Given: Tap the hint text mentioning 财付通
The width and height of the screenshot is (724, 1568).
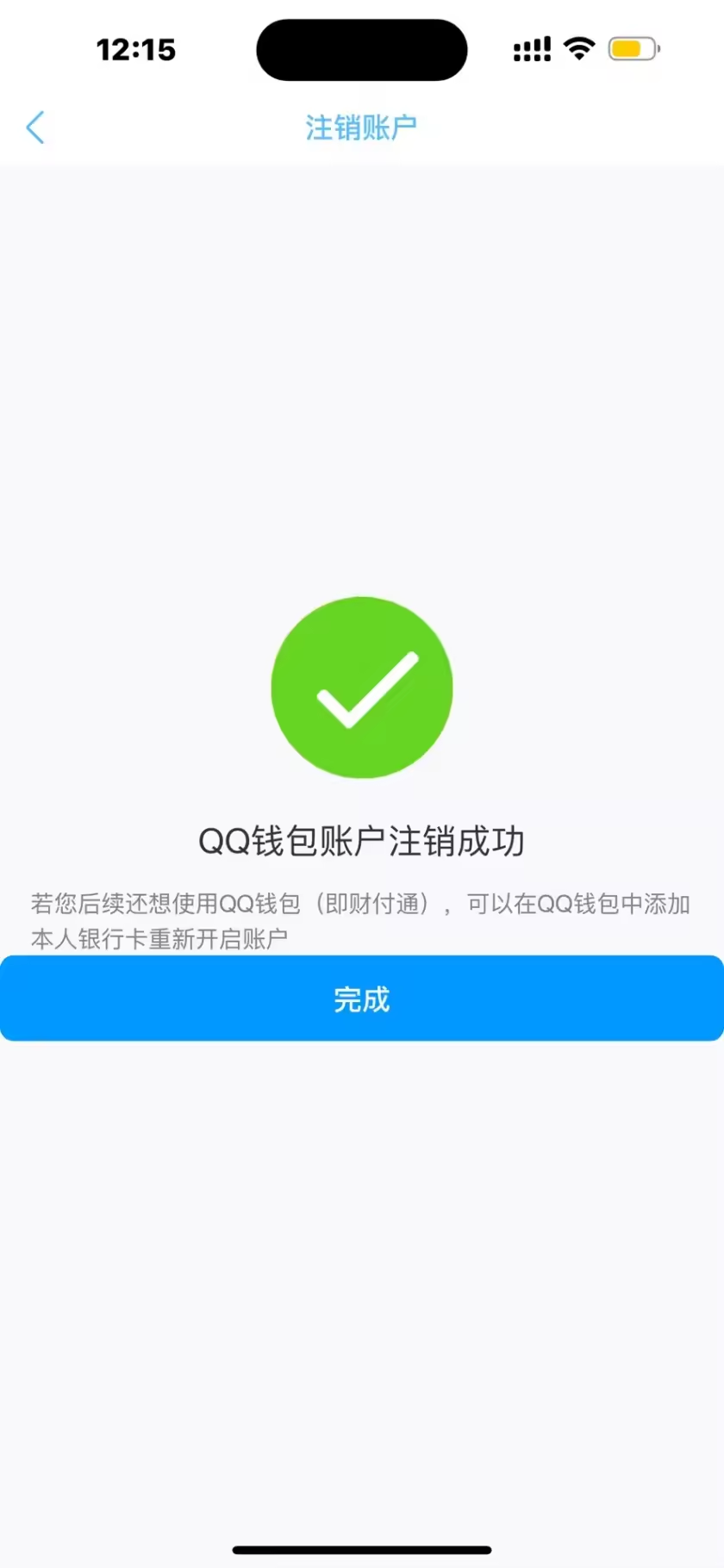Looking at the screenshot, I should click(361, 906).
